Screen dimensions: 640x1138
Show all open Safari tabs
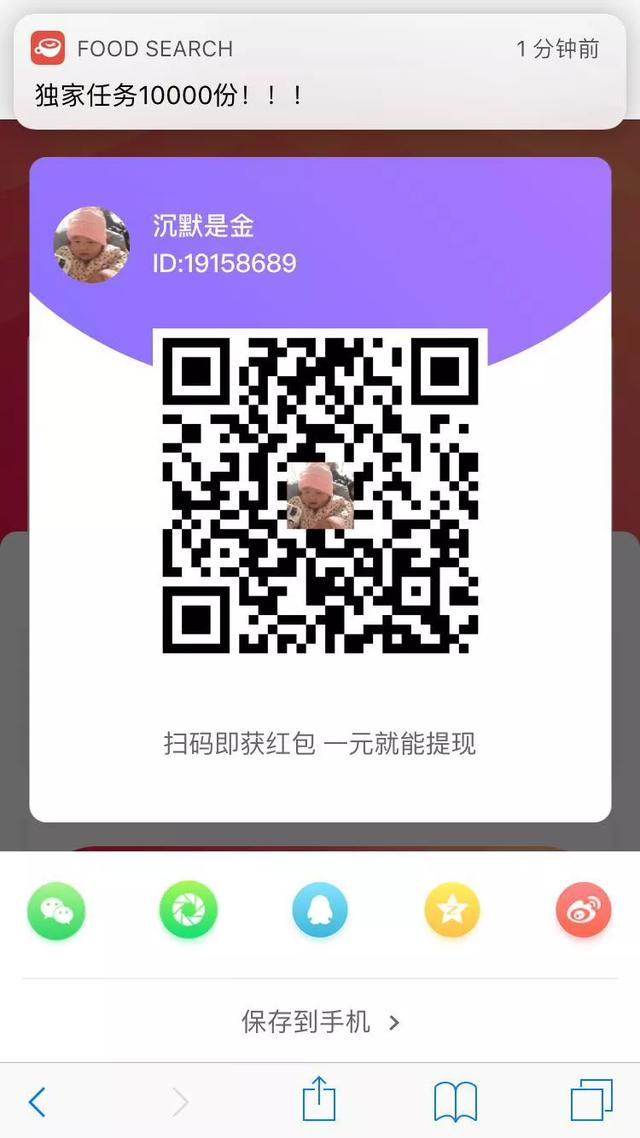[591, 1101]
